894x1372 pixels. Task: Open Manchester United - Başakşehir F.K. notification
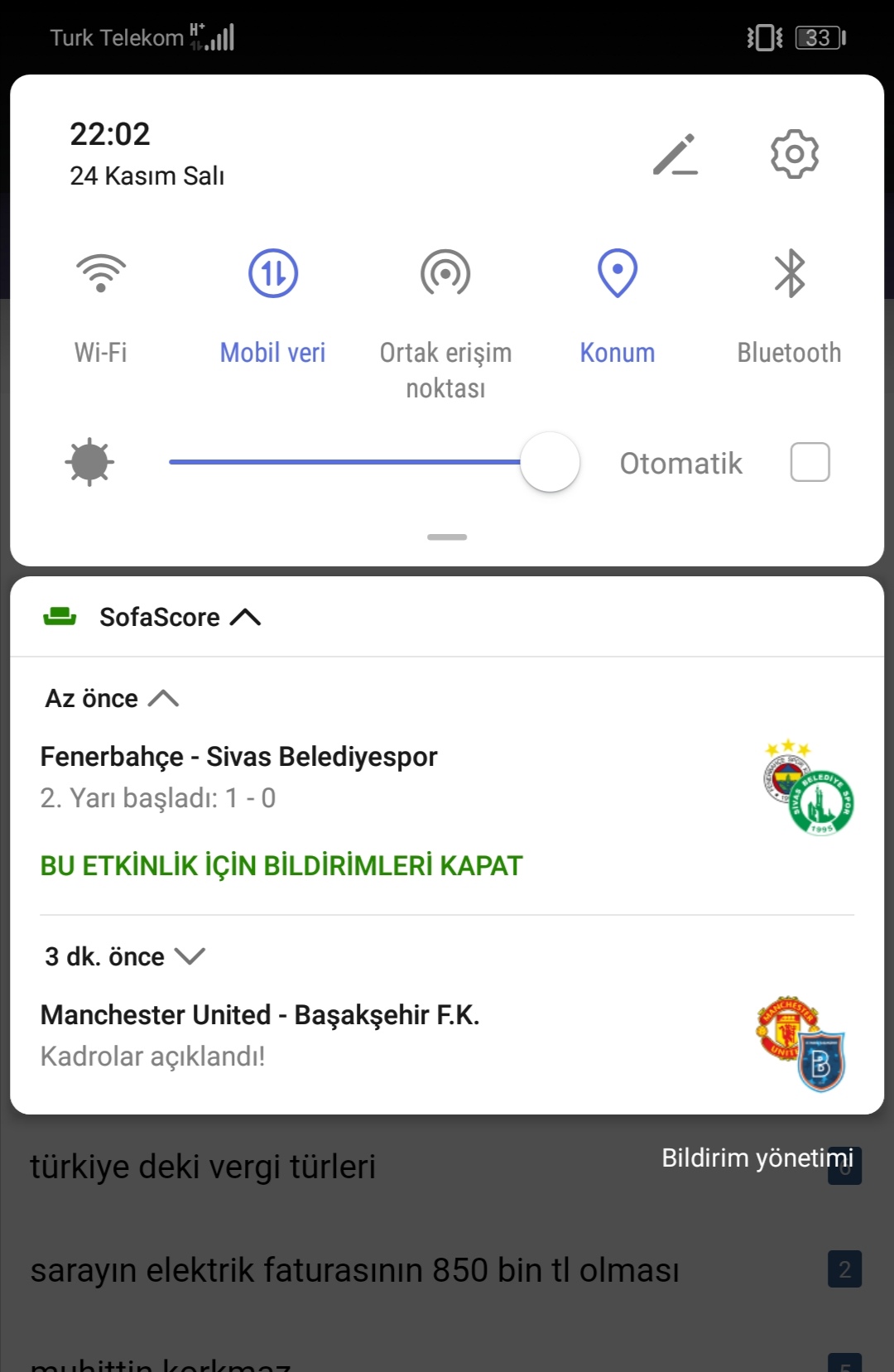pyautogui.click(x=331, y=1033)
